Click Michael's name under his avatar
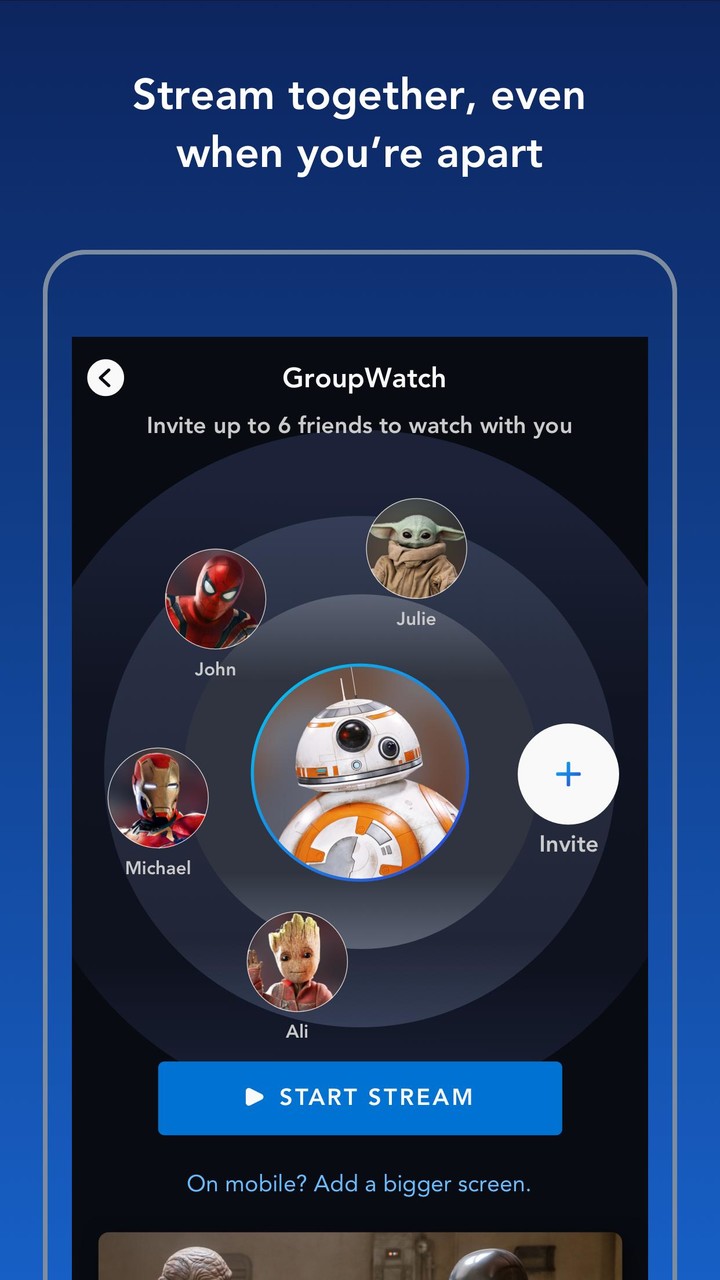 click(x=158, y=867)
